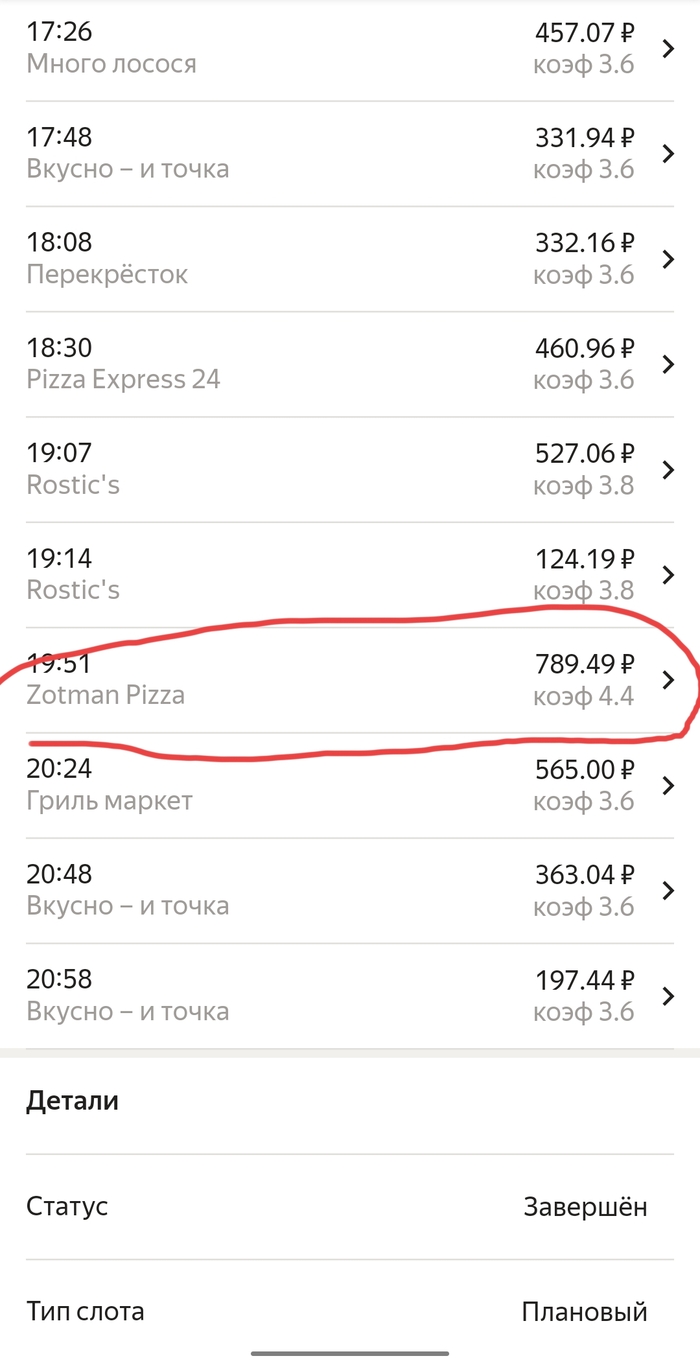Open the 19:14 Rostic's order

click(x=350, y=575)
